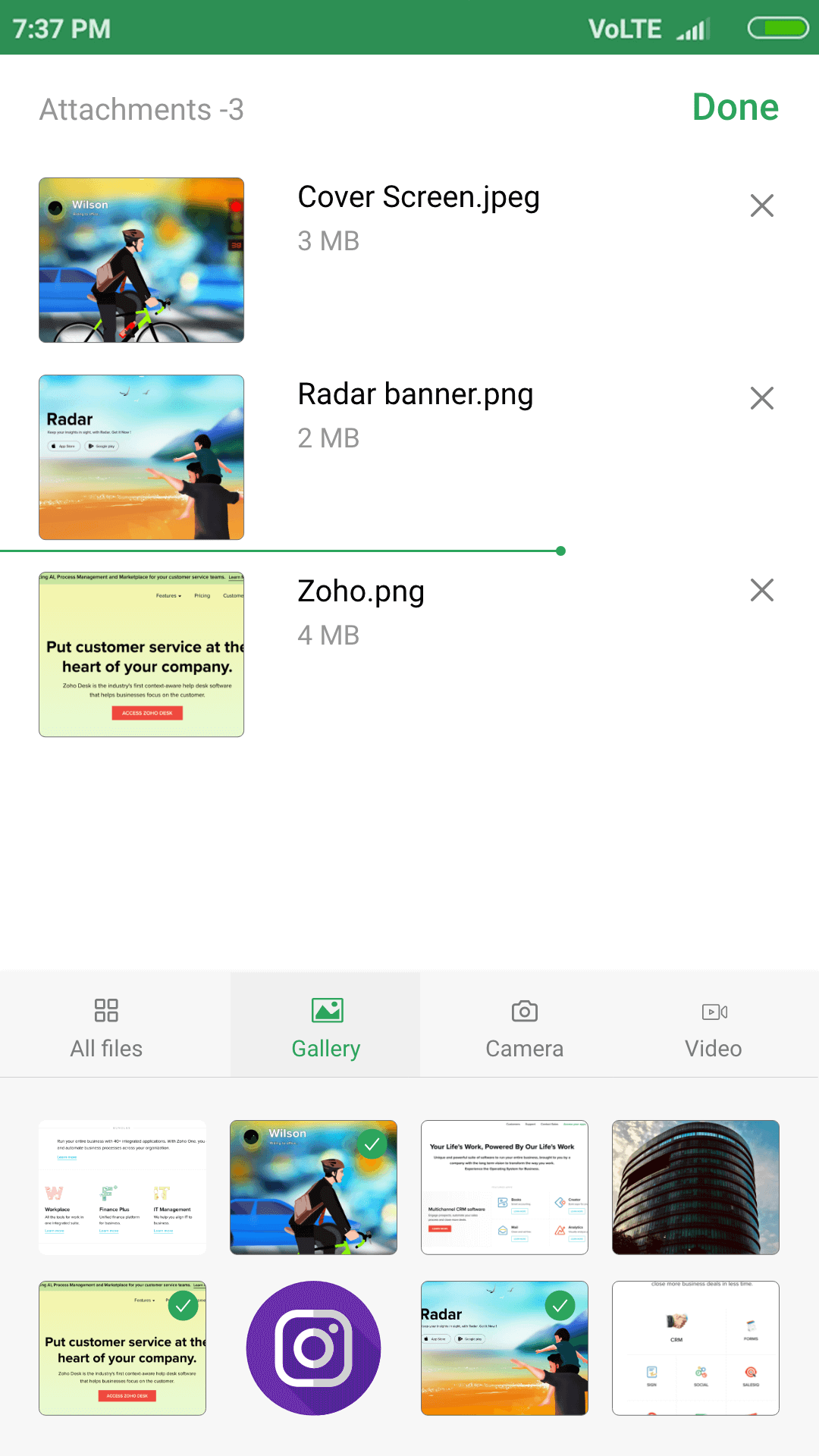Viewport: 819px width, 1456px height.
Task: Open the Zoho.png attachment preview
Action: (x=141, y=654)
